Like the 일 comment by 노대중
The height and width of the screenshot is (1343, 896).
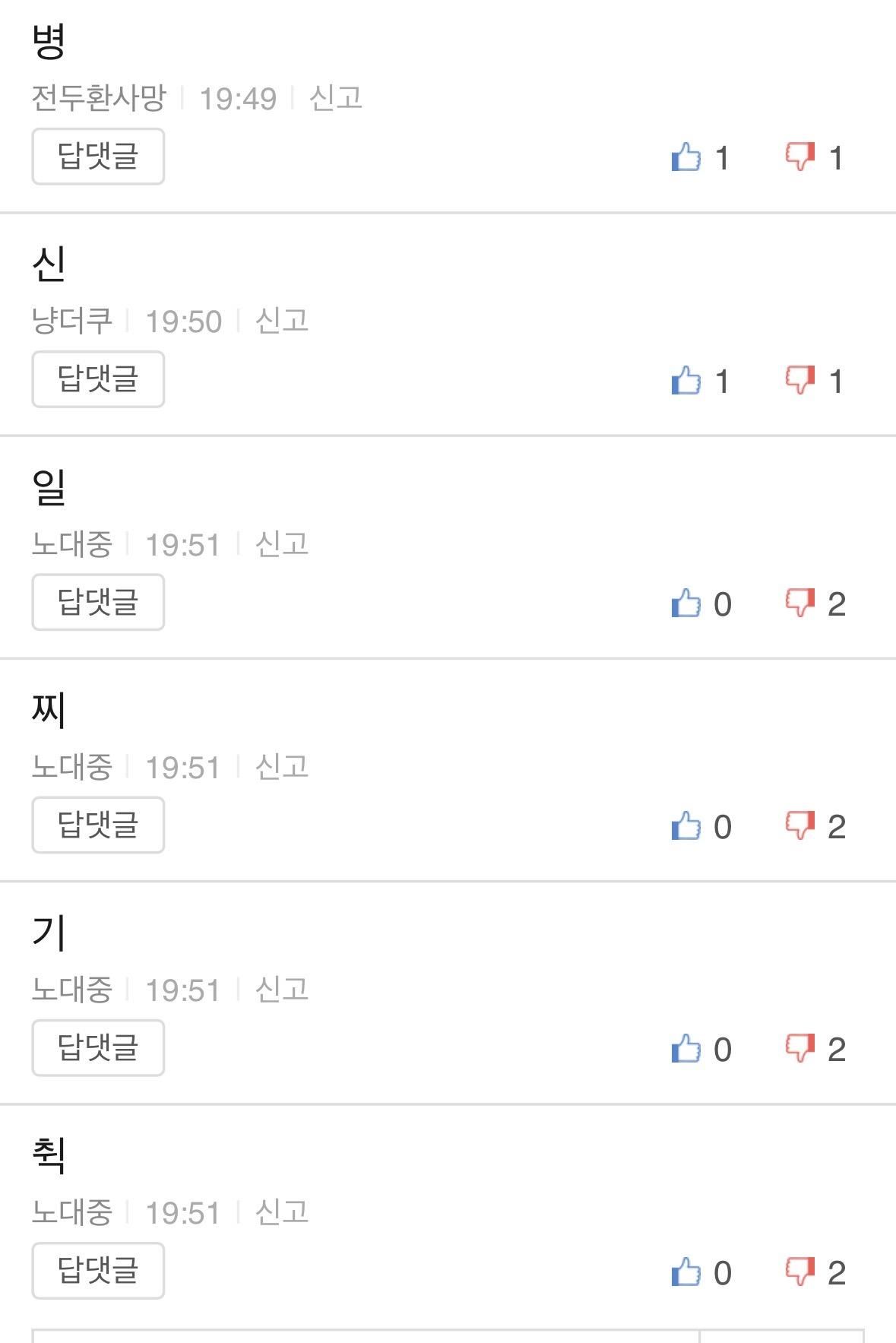pyautogui.click(x=686, y=603)
